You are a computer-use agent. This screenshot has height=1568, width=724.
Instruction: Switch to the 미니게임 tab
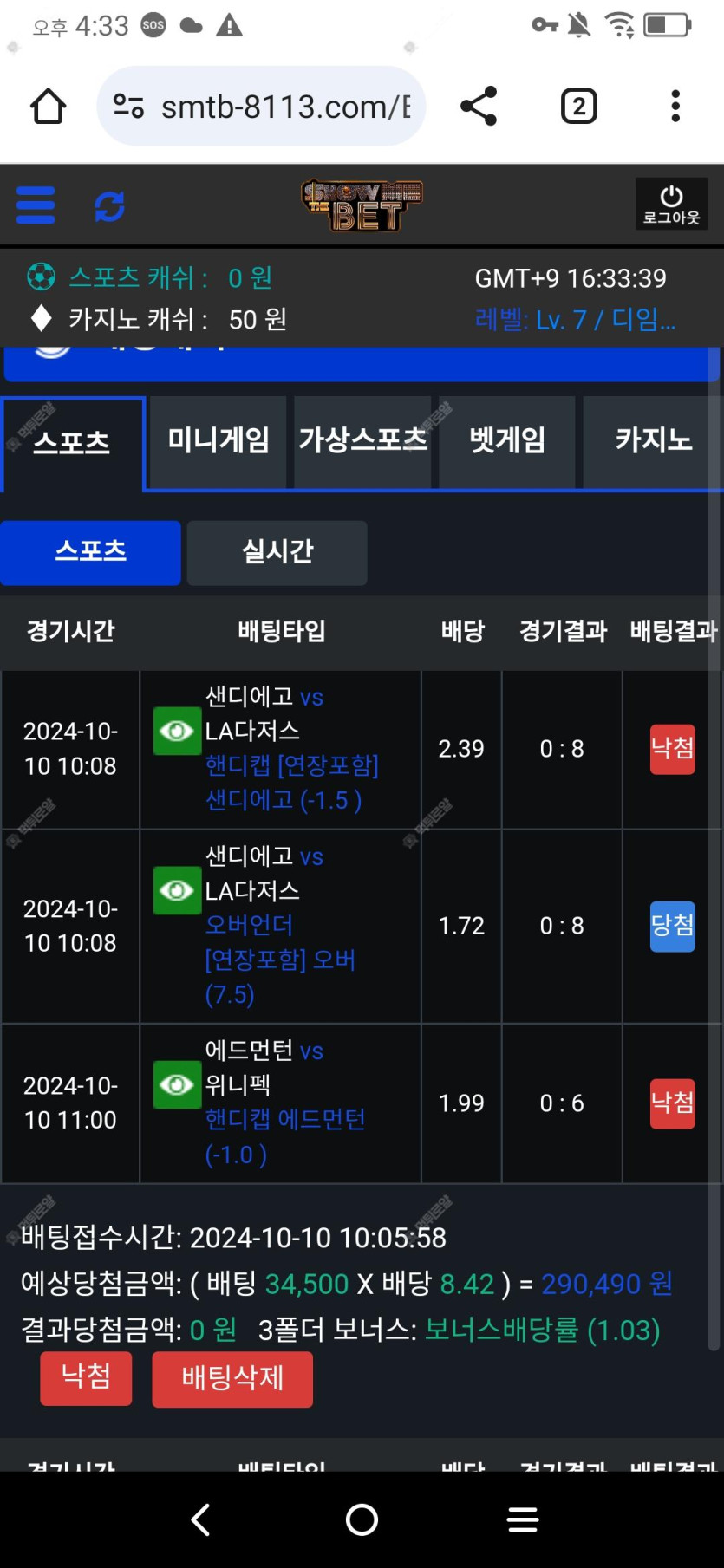pyautogui.click(x=218, y=440)
